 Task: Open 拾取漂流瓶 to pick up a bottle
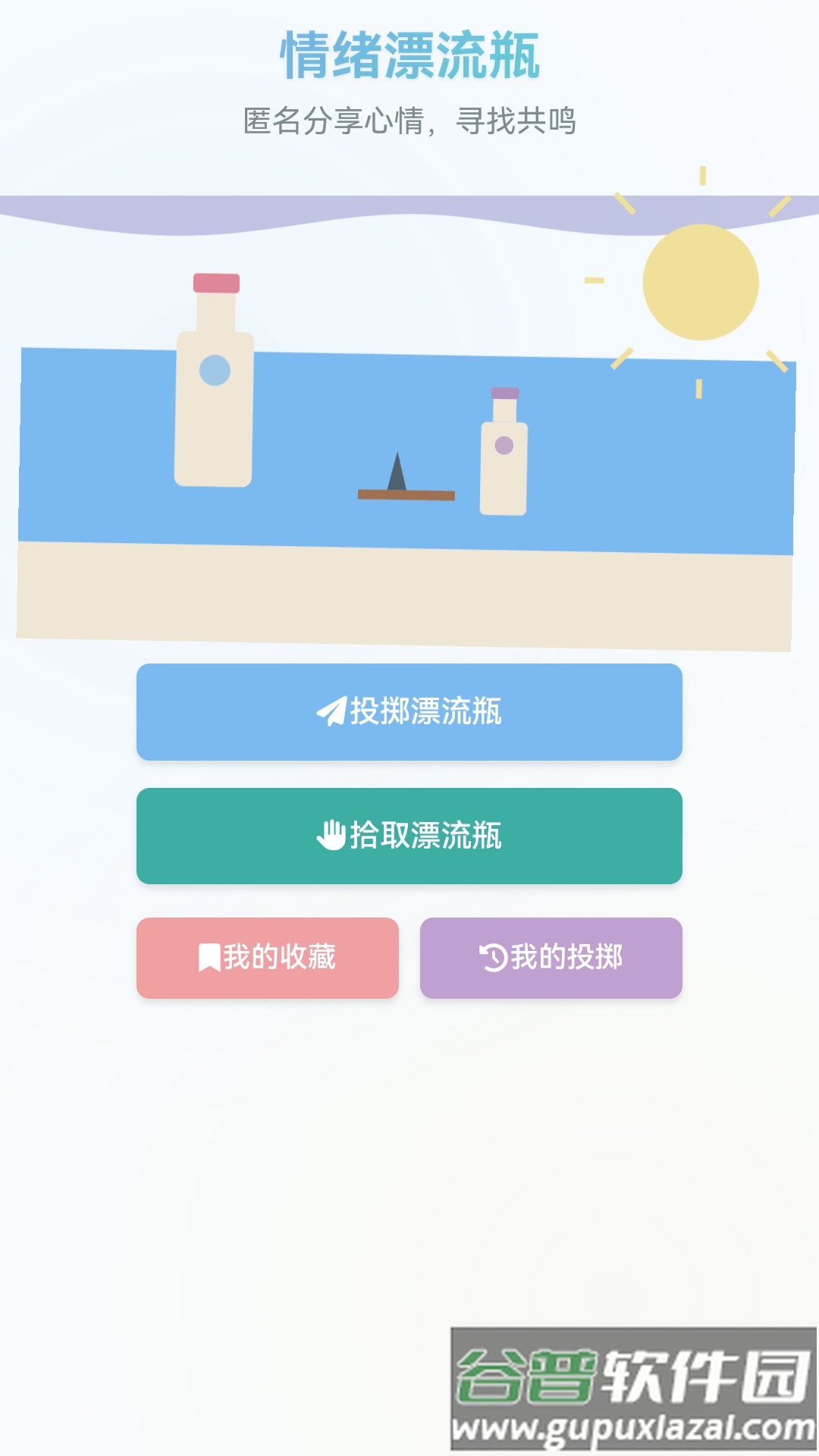click(x=409, y=836)
